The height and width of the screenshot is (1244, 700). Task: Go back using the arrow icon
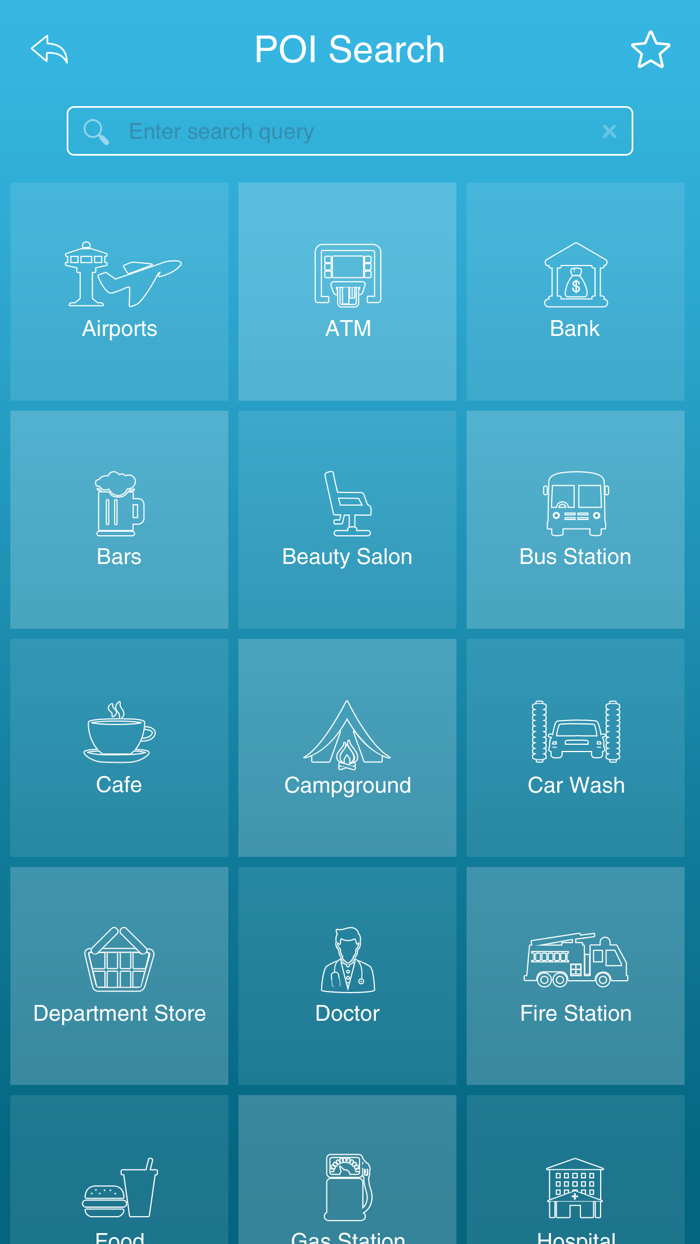[49, 49]
